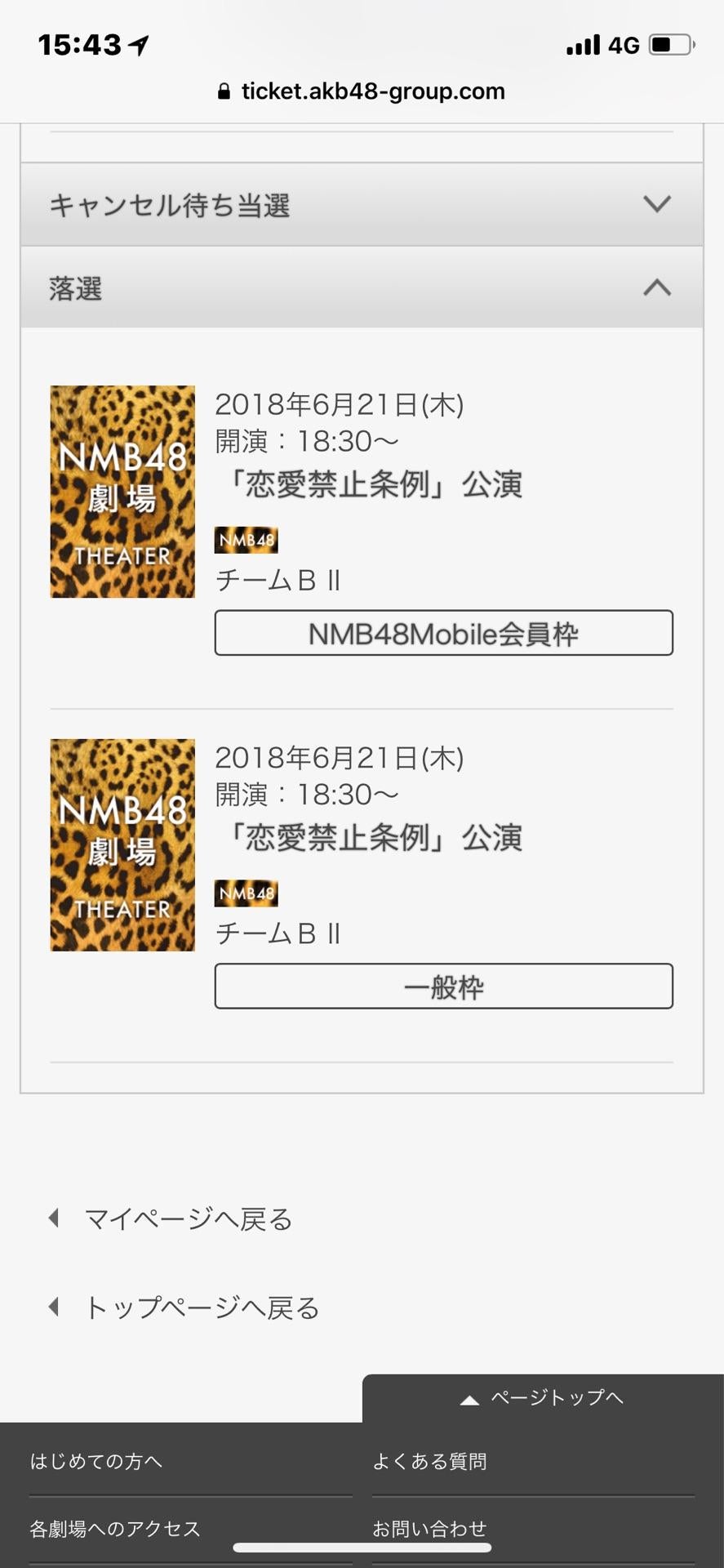This screenshot has height=1568, width=724.
Task: Collapse the 落選 section
Action: click(x=361, y=287)
